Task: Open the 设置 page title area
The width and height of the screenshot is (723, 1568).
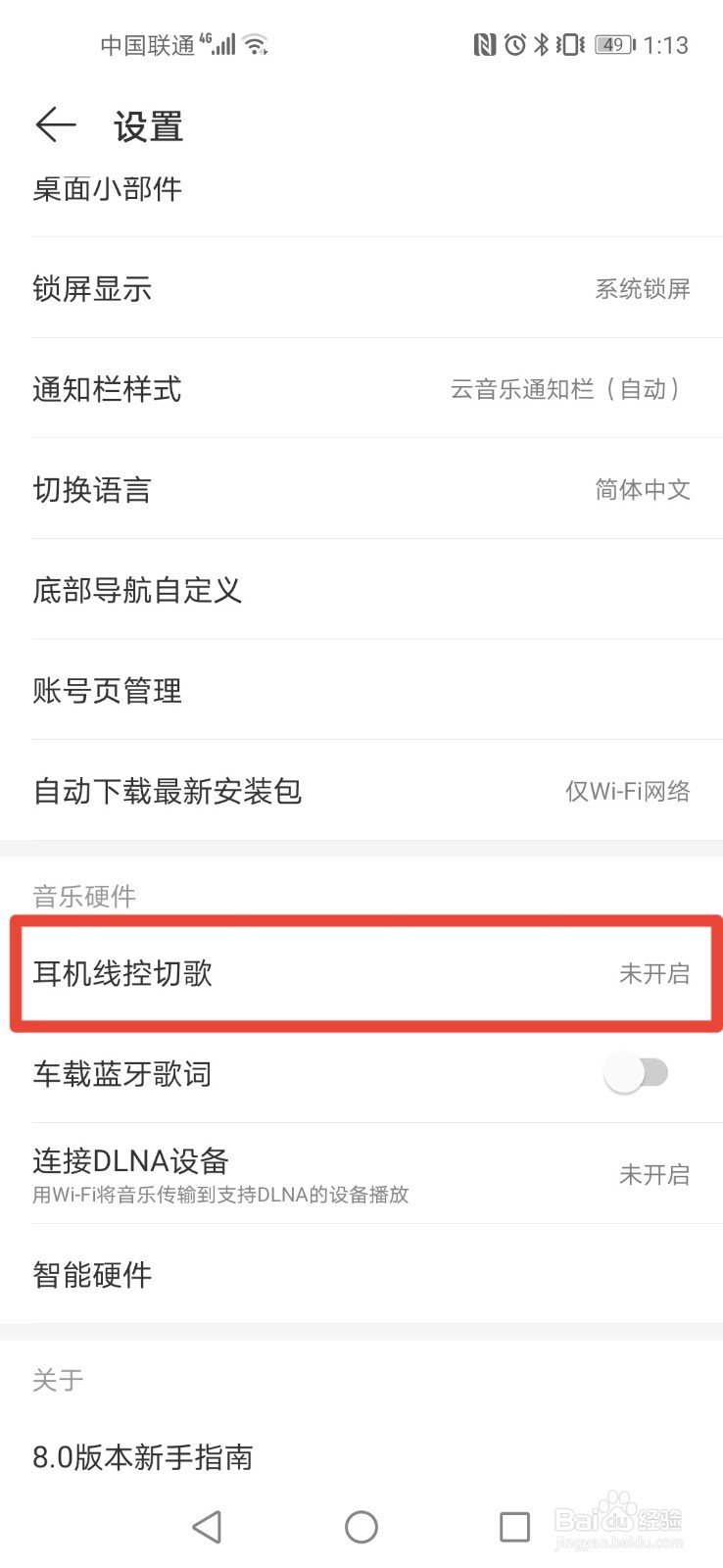Action: coord(149,125)
